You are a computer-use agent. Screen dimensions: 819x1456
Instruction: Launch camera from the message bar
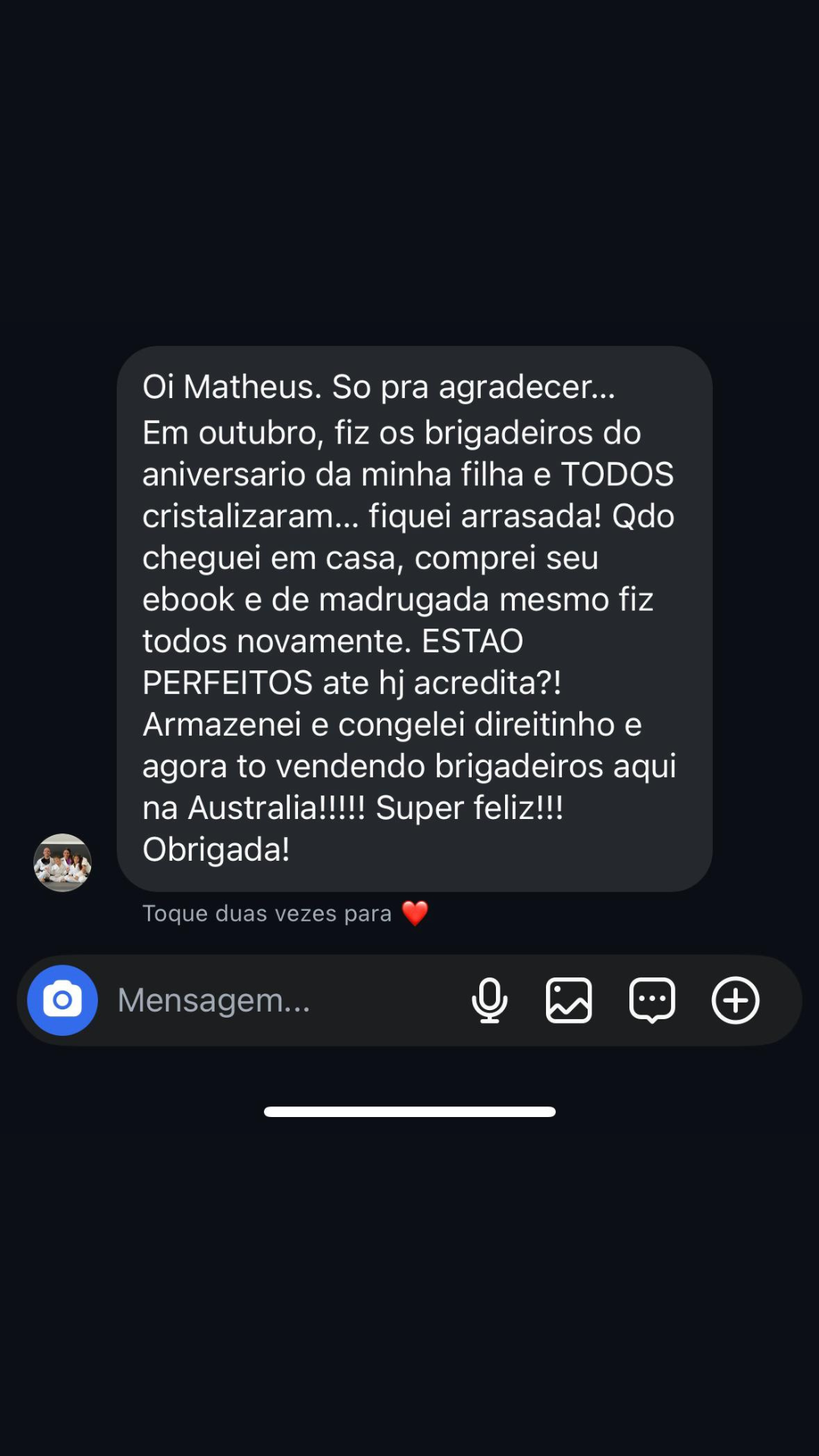point(62,1000)
